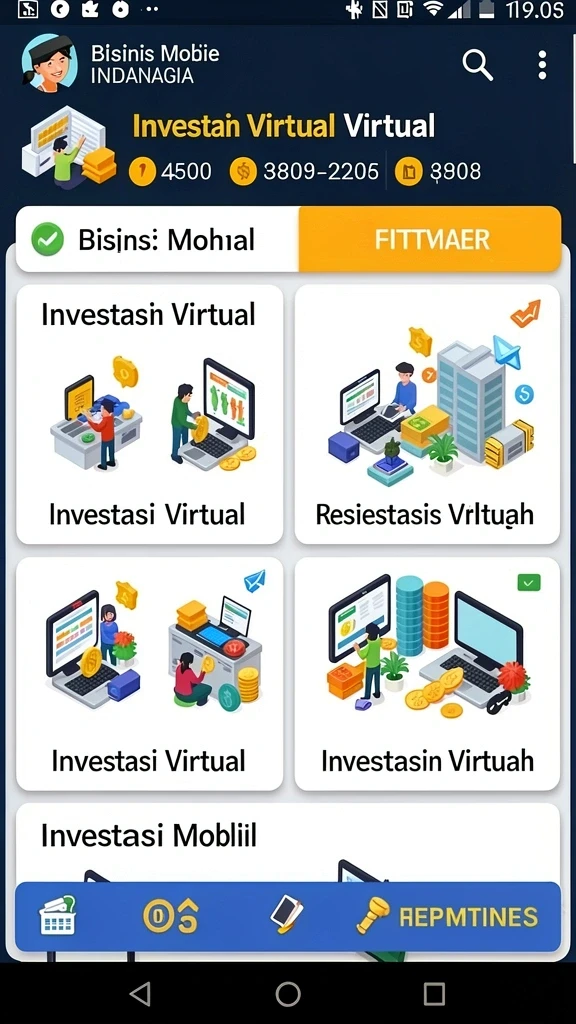Open the three-dot overflow menu
Viewport: 576px width, 1024px height.
click(x=542, y=65)
